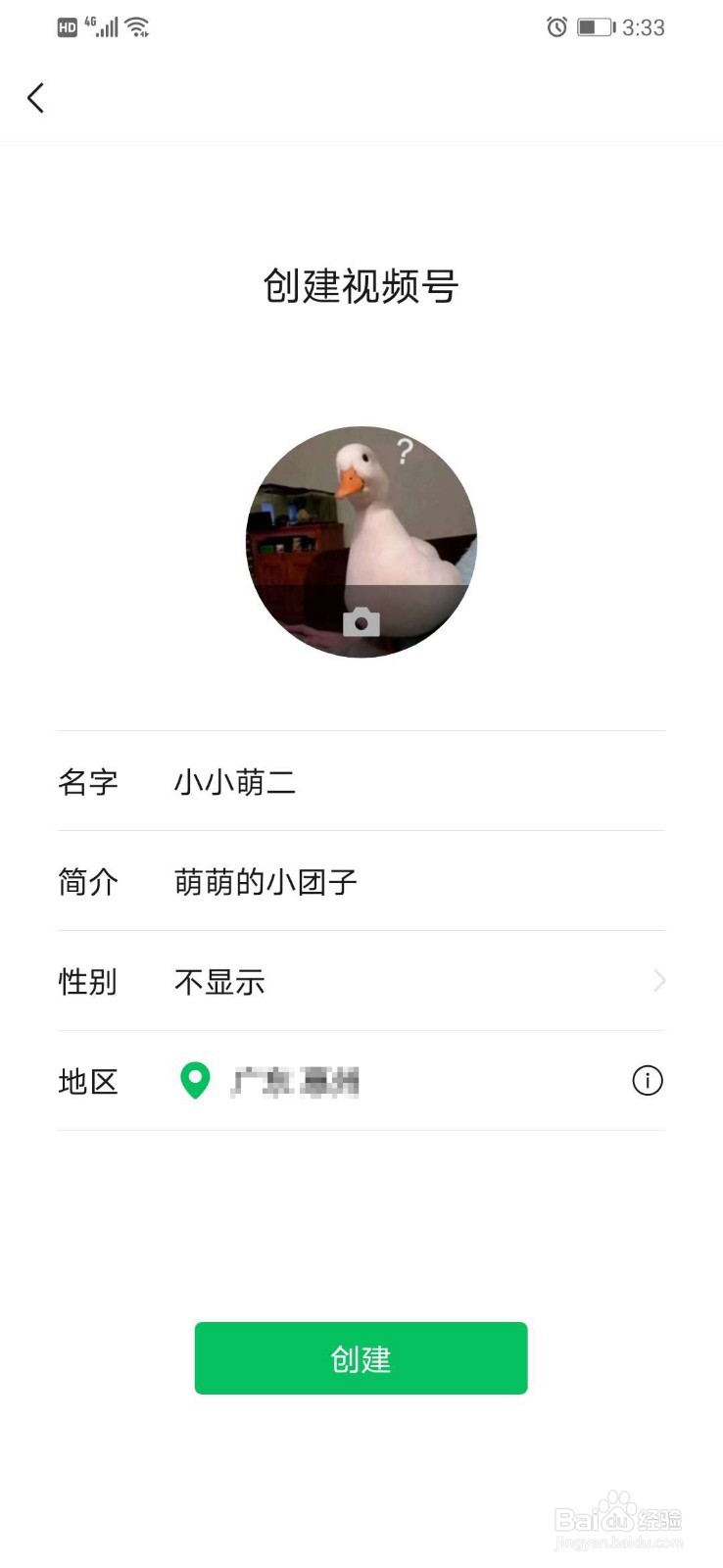
Task: Tap the green 创建 button
Action: point(361,1358)
